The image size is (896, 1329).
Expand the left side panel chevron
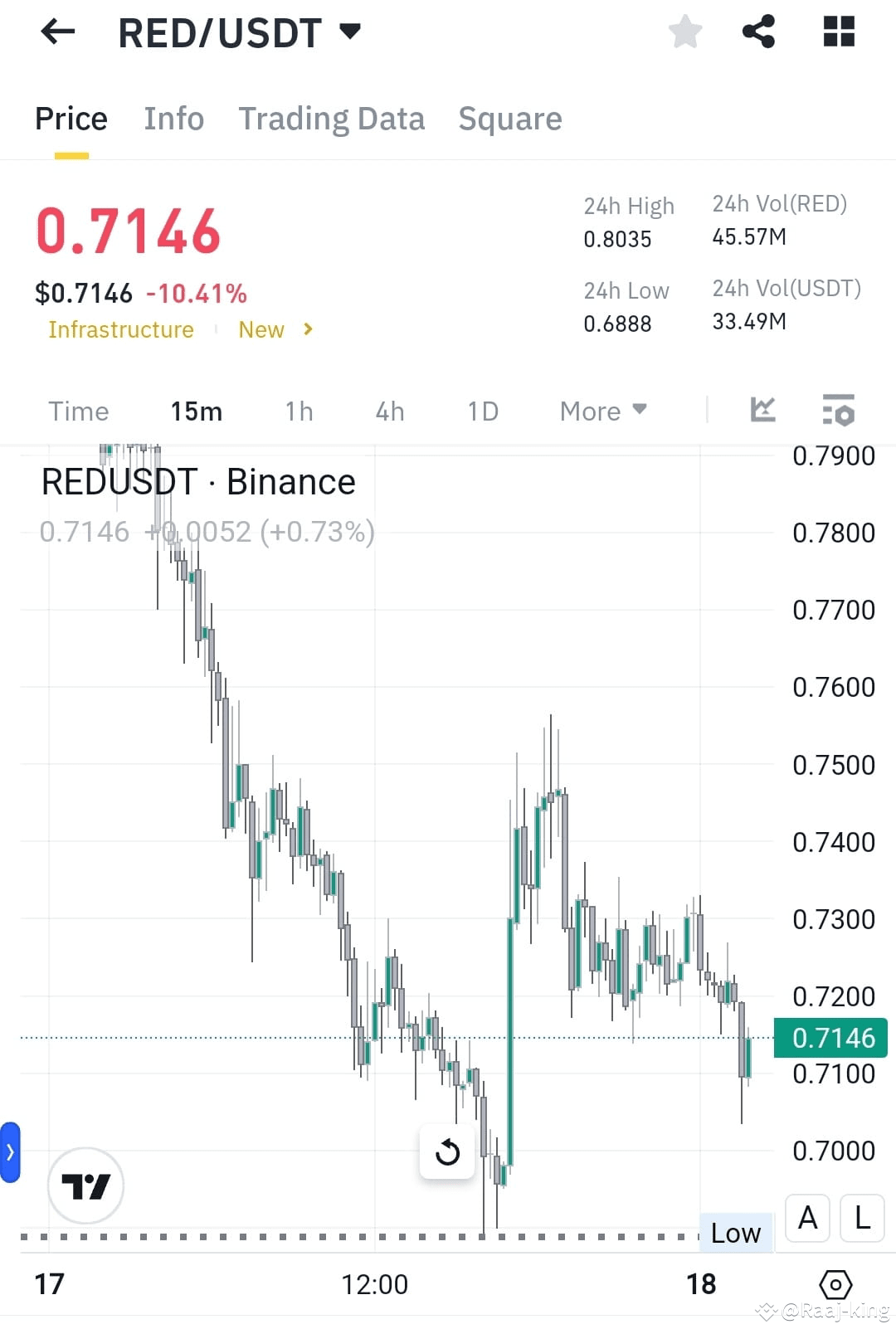[9, 1151]
